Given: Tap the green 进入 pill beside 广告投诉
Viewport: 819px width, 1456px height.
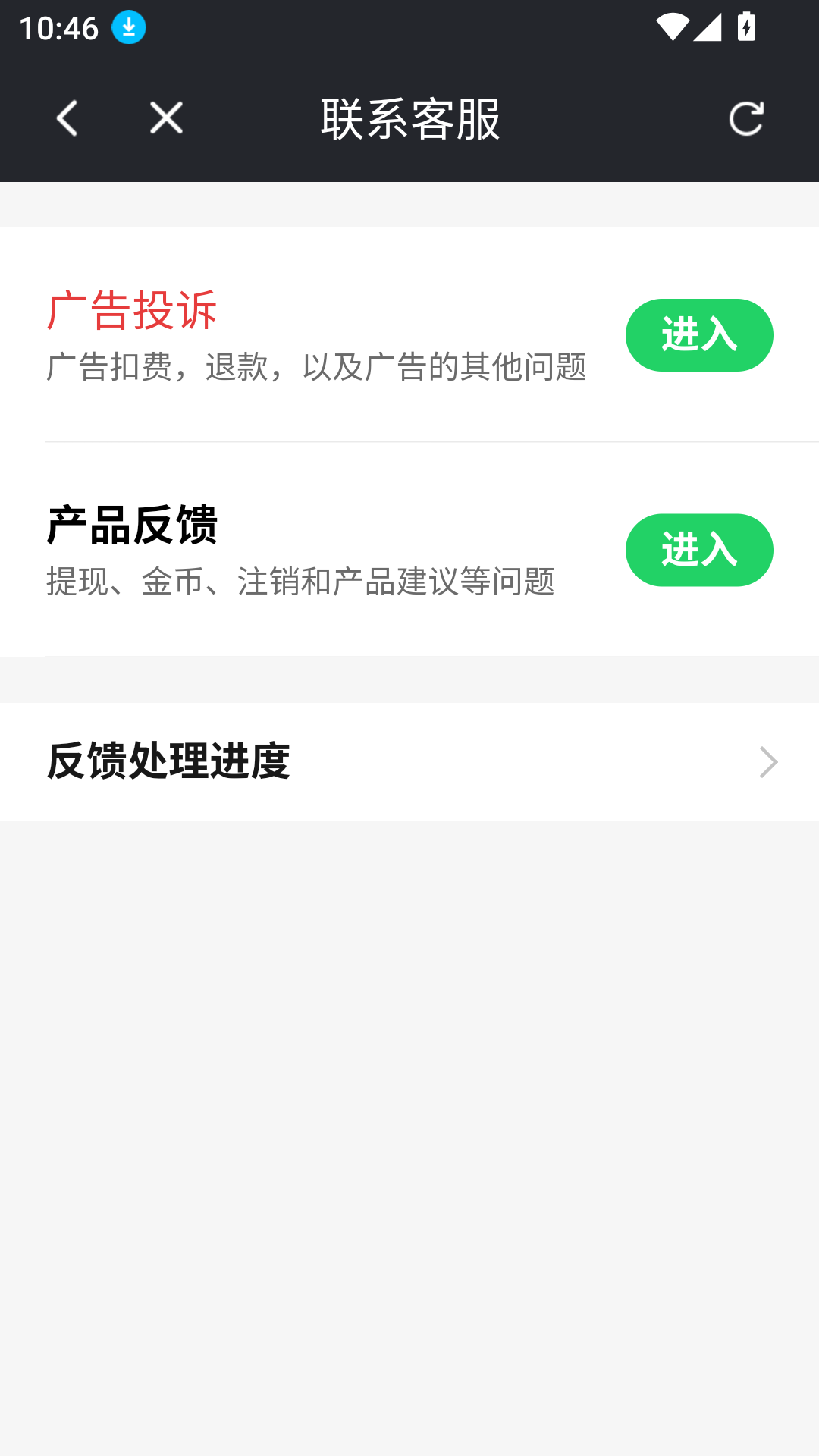Looking at the screenshot, I should pos(698,334).
